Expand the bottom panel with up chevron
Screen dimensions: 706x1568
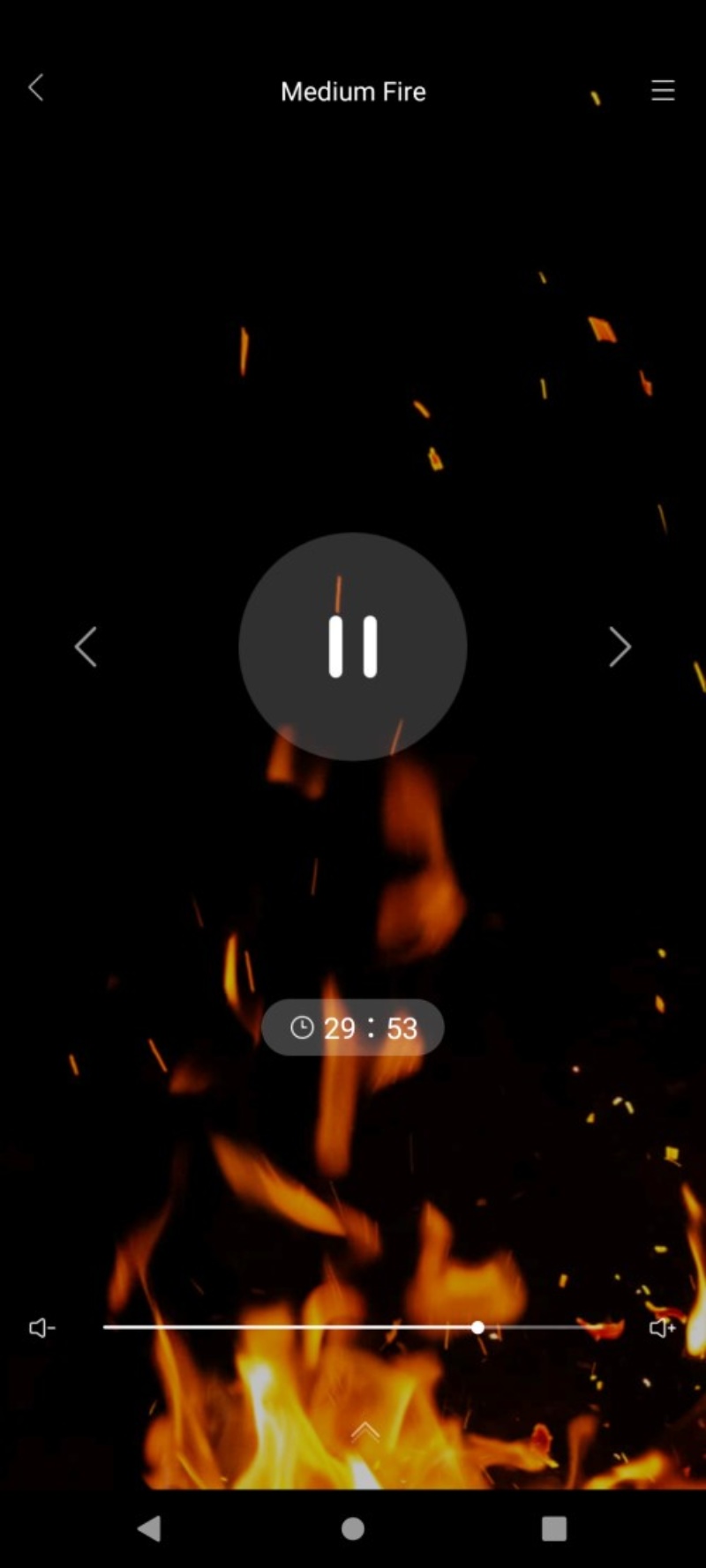(364, 1431)
